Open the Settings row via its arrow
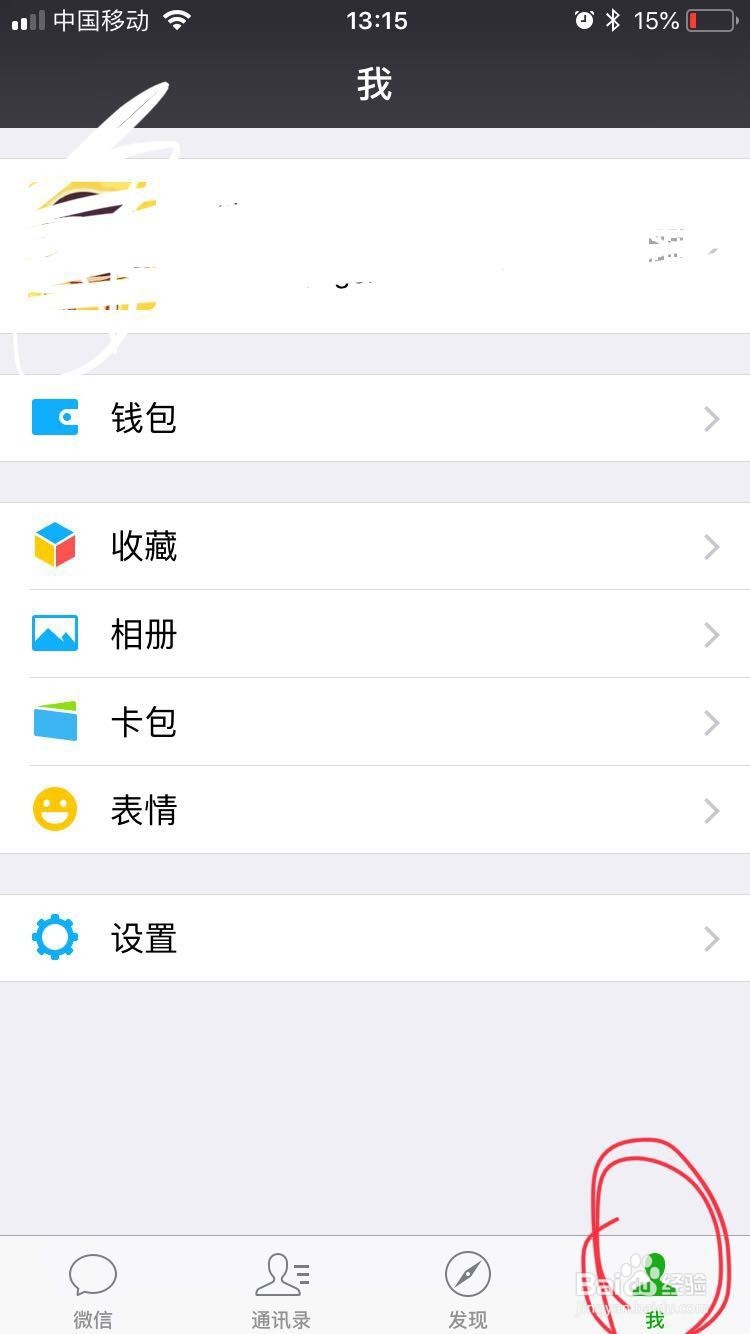 (x=712, y=937)
